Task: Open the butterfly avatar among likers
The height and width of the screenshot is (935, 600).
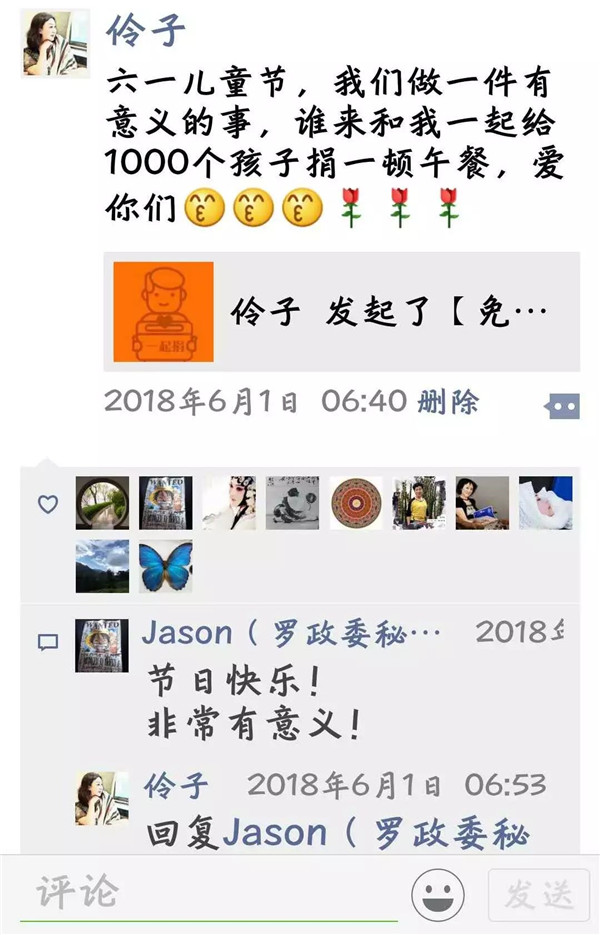Action: coord(165,566)
